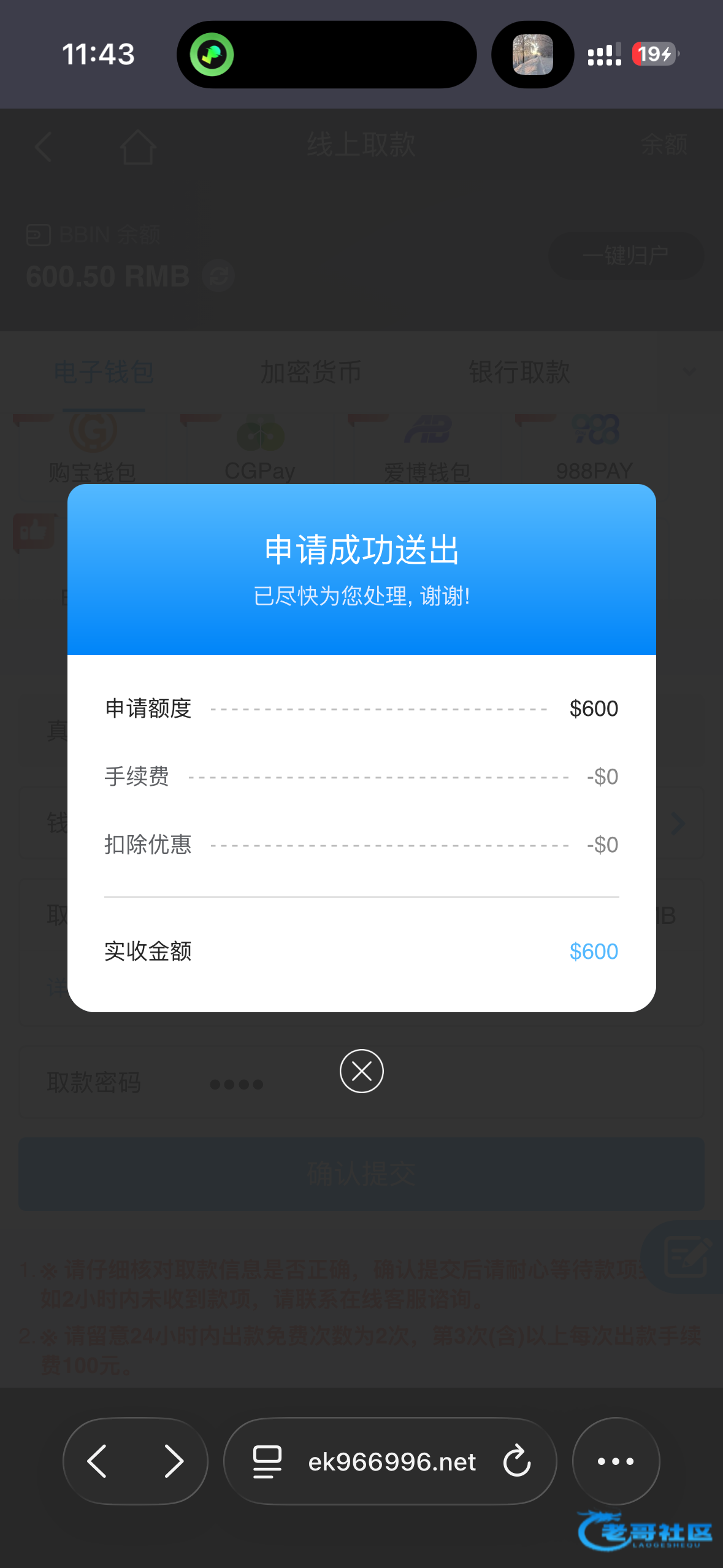Image resolution: width=723 pixels, height=1568 pixels.
Task: Open the page menu icon beside URL
Action: point(267,1462)
